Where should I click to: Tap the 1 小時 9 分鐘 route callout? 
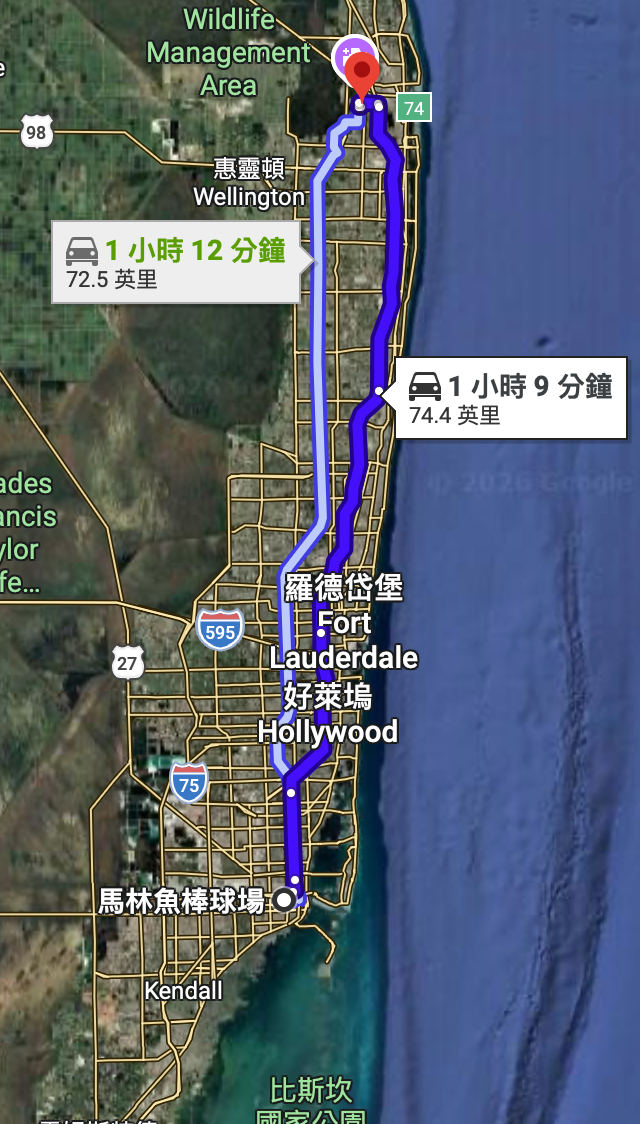click(511, 398)
